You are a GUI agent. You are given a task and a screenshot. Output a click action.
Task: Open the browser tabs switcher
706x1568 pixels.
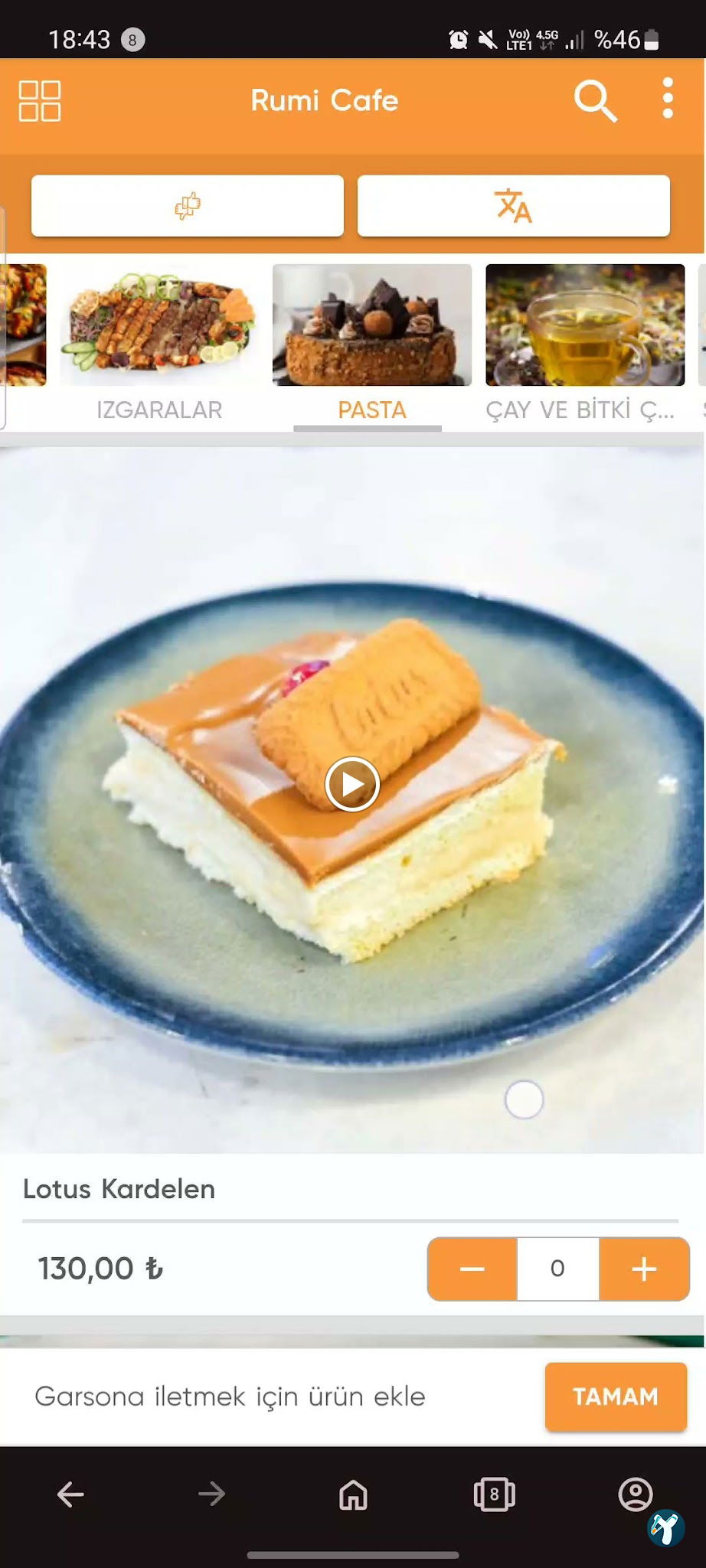tap(494, 1494)
